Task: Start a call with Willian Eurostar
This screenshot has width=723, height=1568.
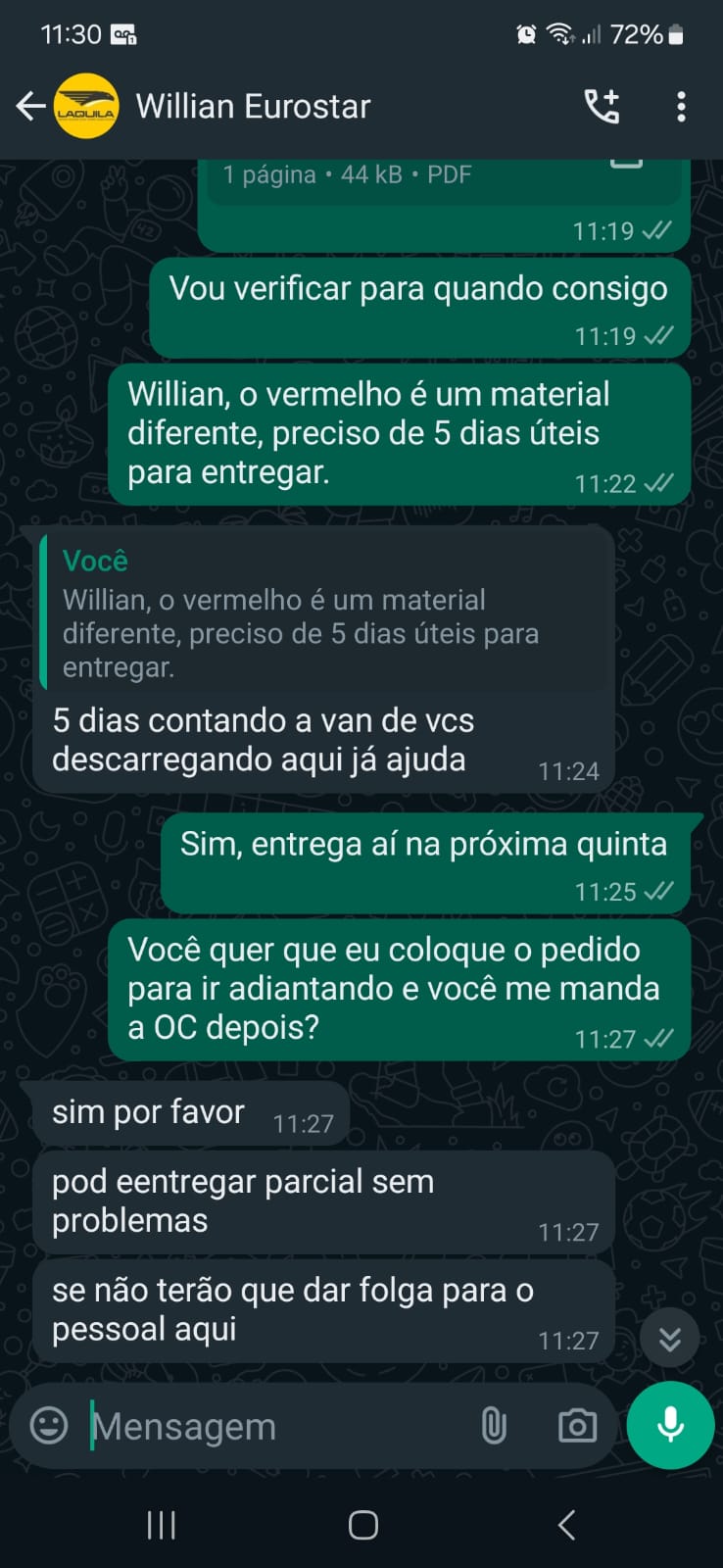Action: point(602,106)
